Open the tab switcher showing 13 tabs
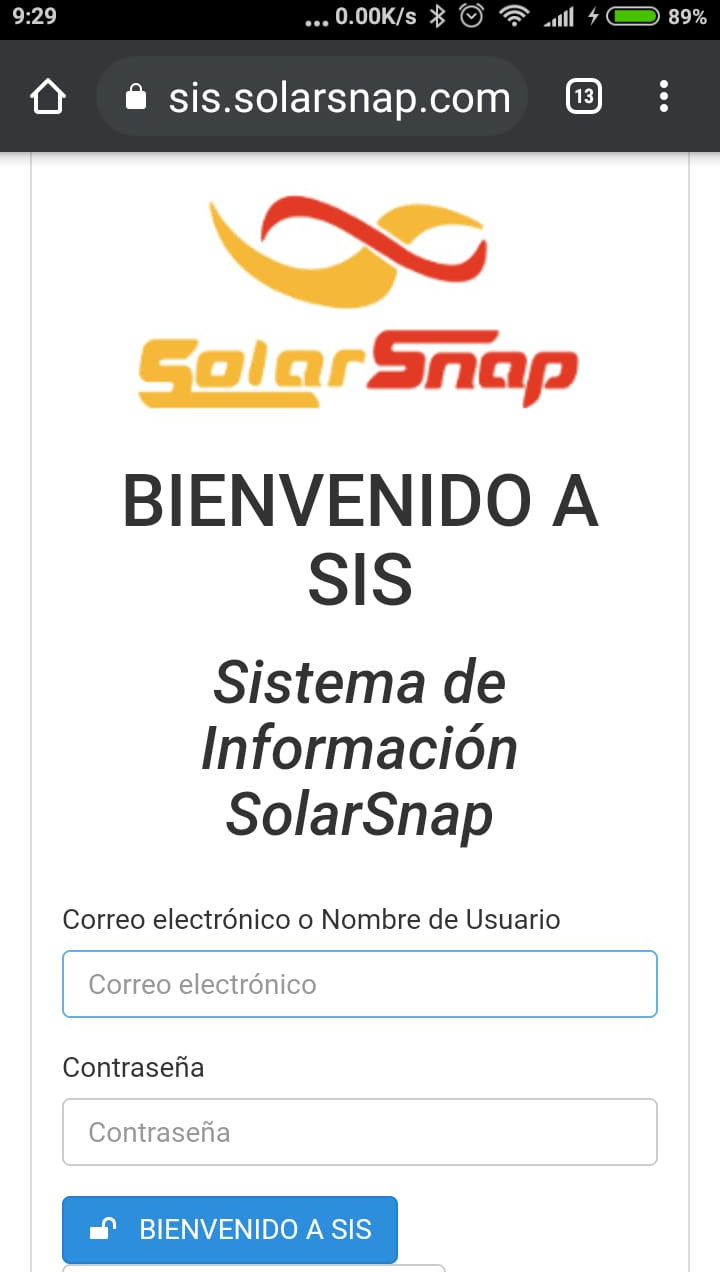The height and width of the screenshot is (1272, 720). point(584,97)
